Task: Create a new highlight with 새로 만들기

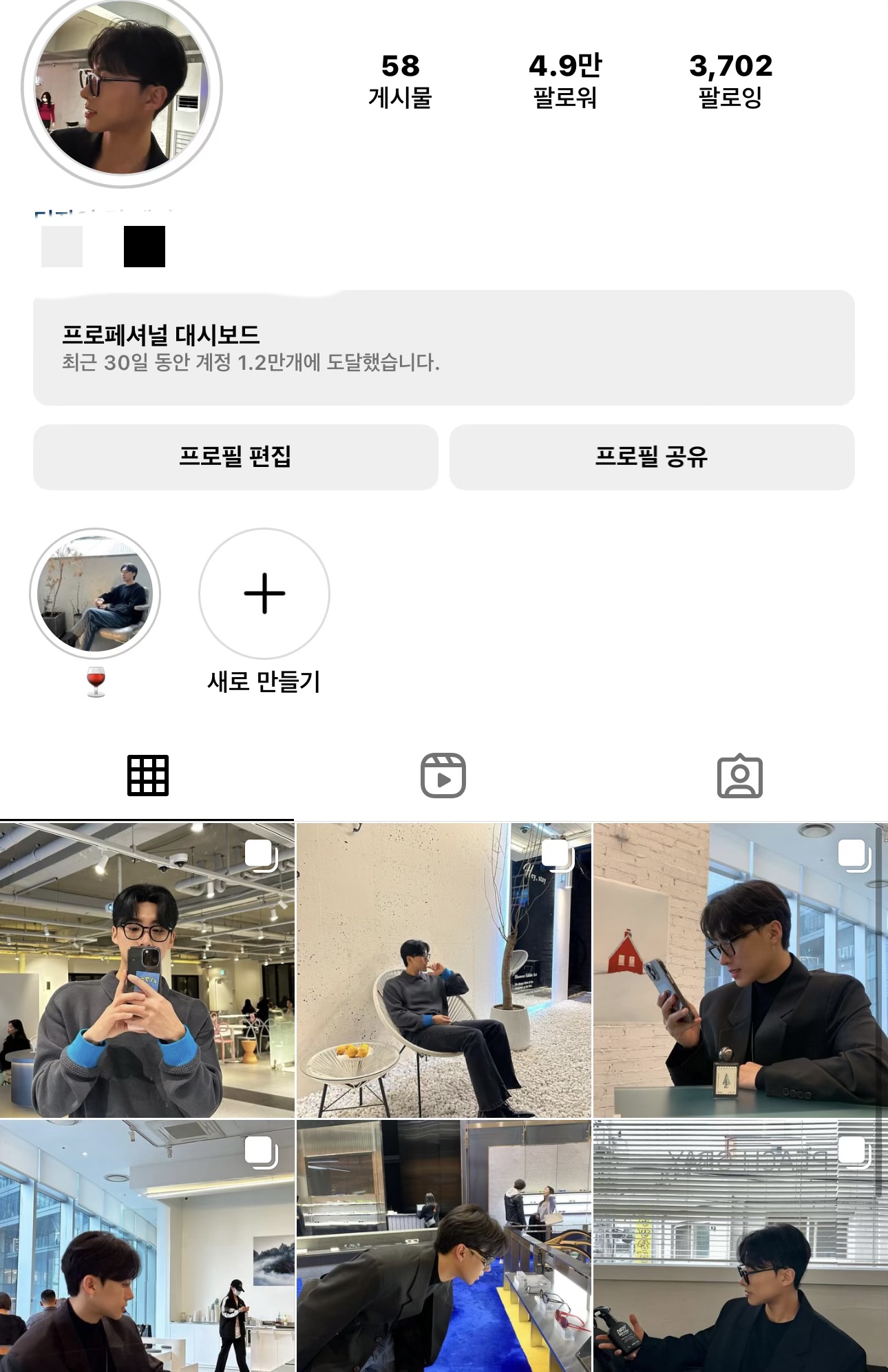Action: tap(264, 594)
